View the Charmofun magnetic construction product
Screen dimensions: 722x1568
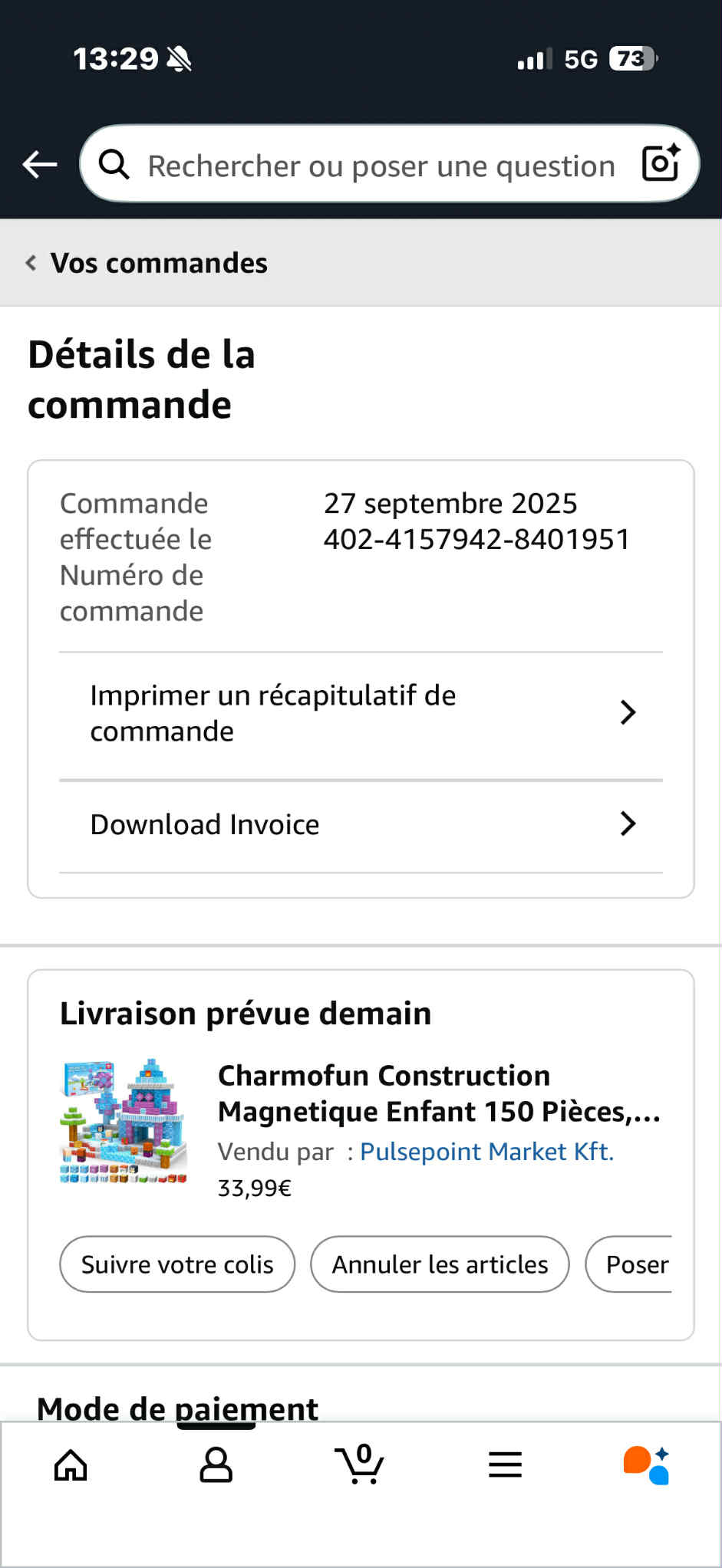click(x=438, y=1093)
